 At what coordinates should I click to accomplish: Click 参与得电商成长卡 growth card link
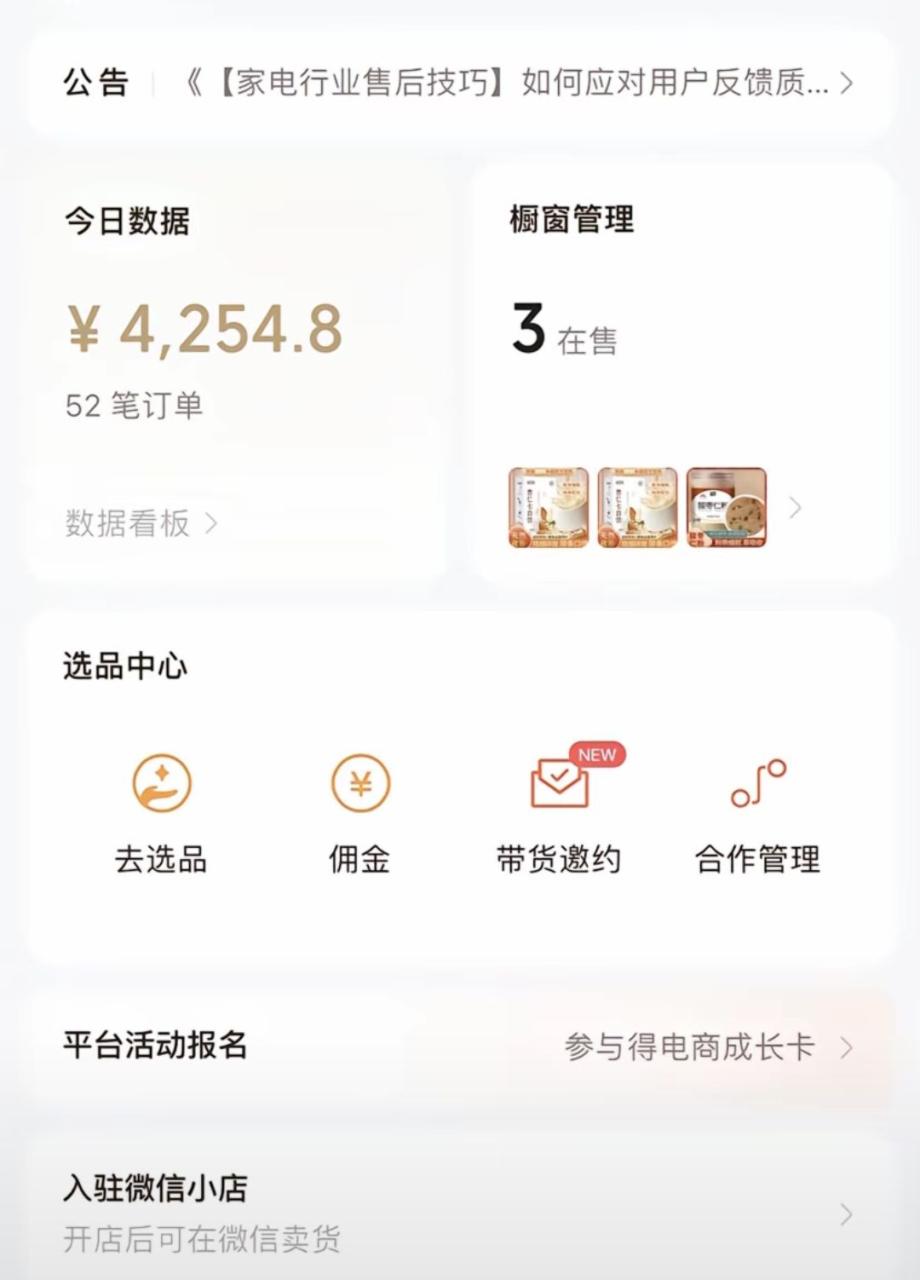coord(690,1046)
